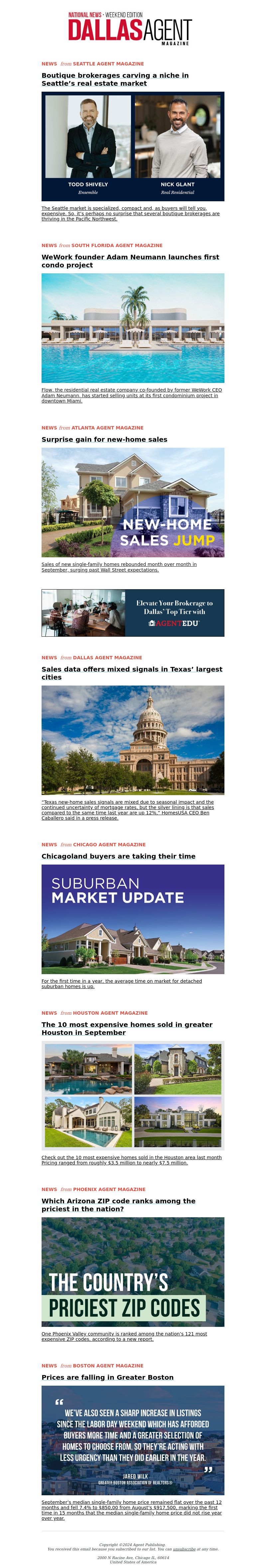Open the AgentEDU brokerage banner
The height and width of the screenshot is (1568, 266).
click(x=133, y=612)
